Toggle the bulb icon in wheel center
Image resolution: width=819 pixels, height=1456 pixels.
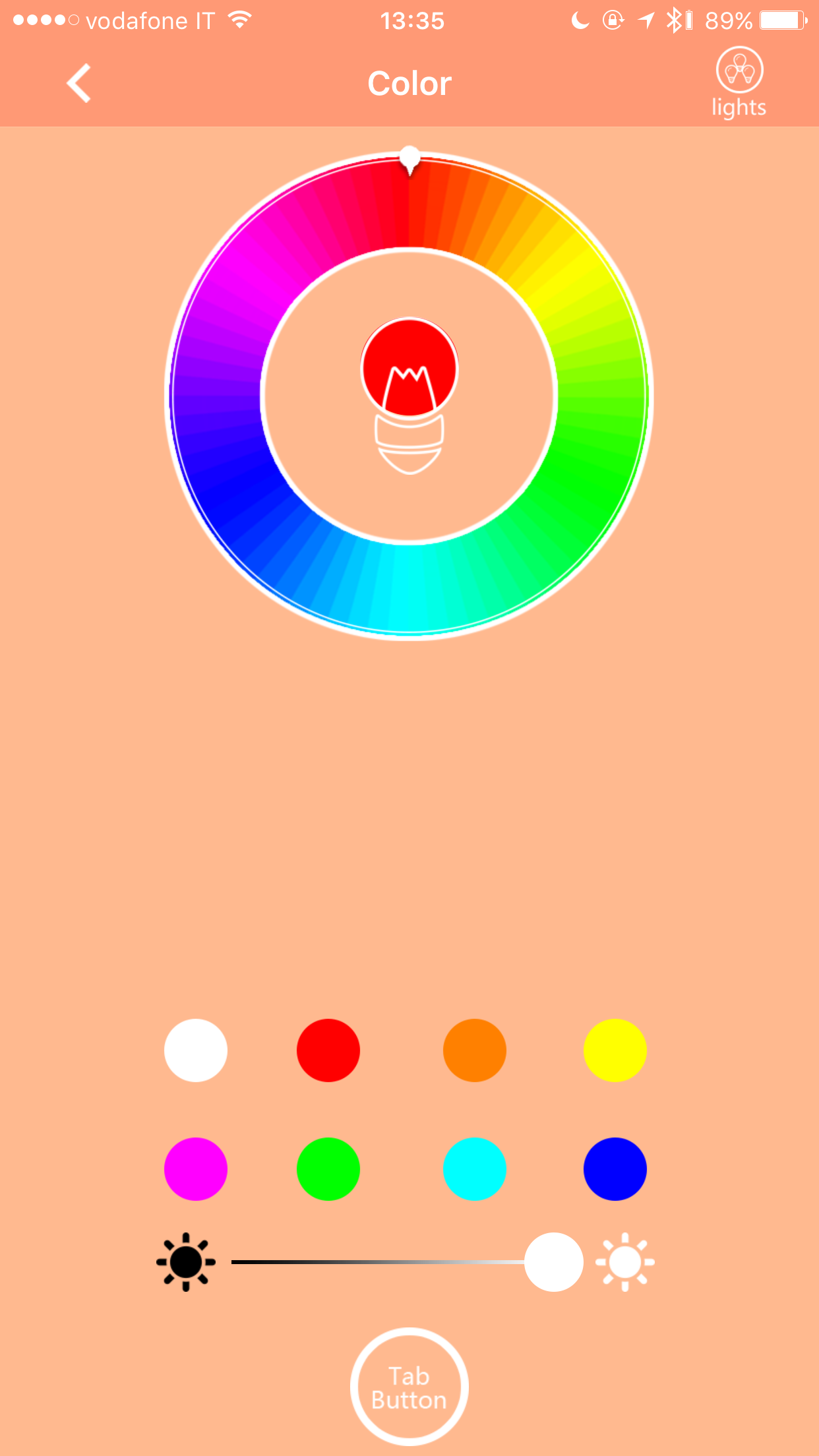tap(409, 396)
